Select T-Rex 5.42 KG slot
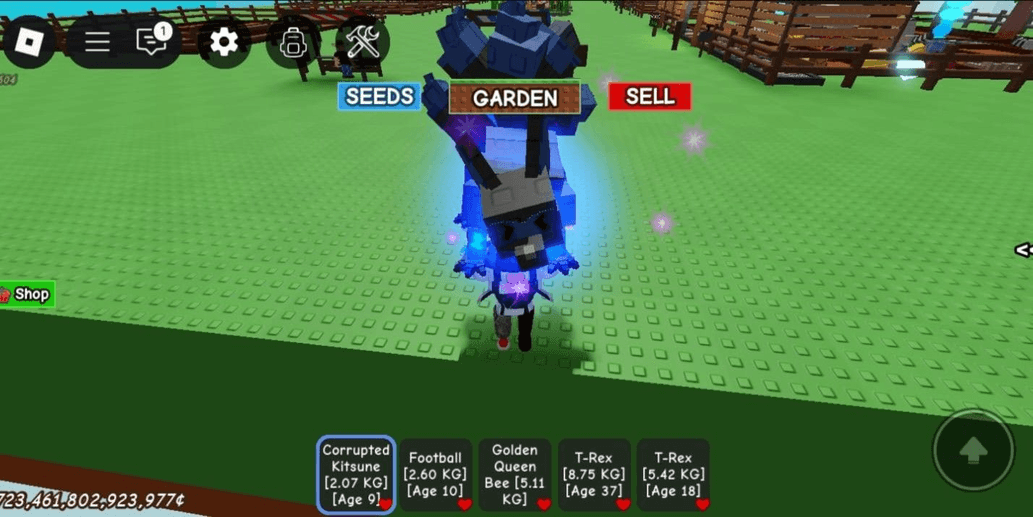The width and height of the screenshot is (1033, 517). tap(673, 475)
